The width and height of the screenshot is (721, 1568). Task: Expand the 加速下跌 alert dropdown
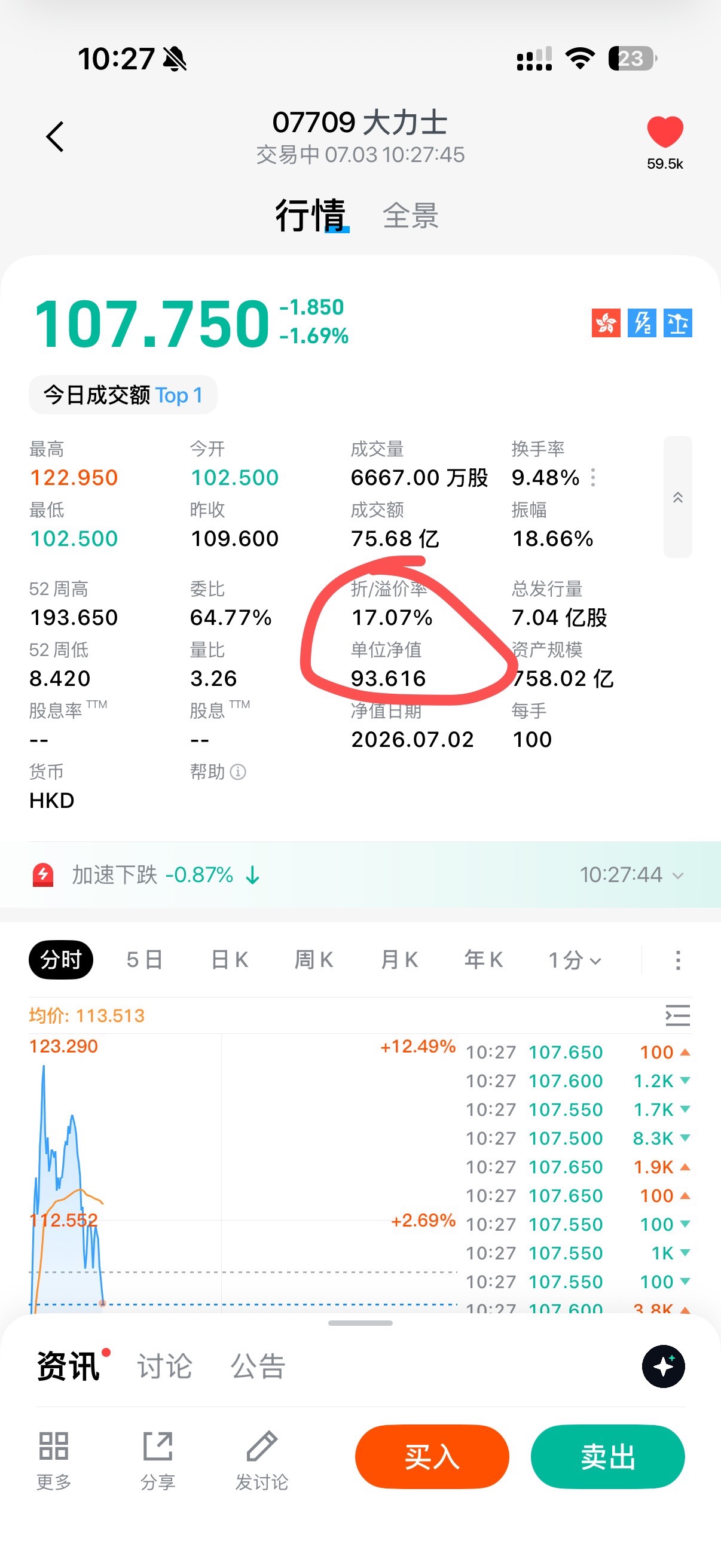click(x=677, y=875)
